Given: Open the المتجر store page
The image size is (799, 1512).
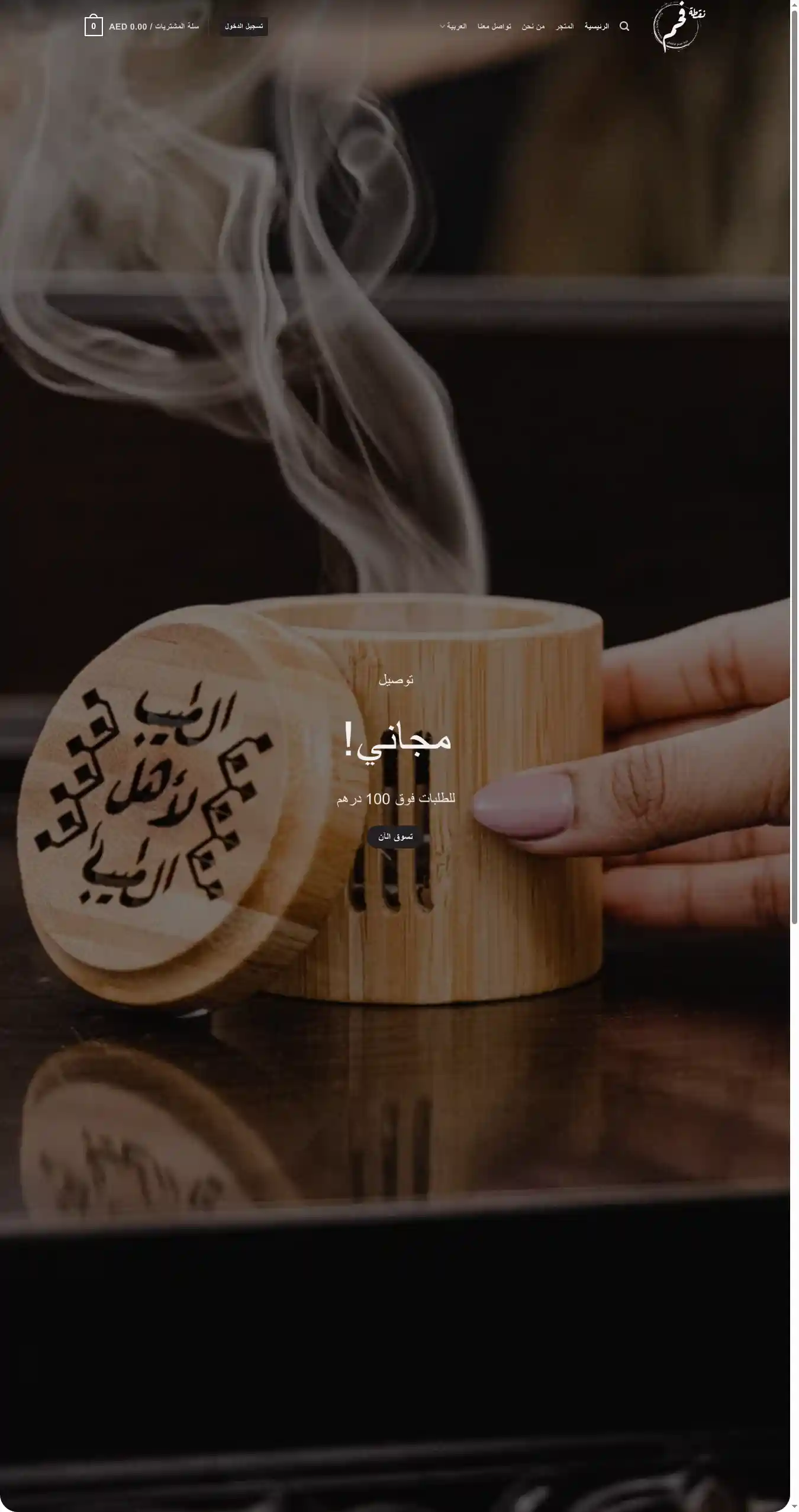Looking at the screenshot, I should (565, 27).
